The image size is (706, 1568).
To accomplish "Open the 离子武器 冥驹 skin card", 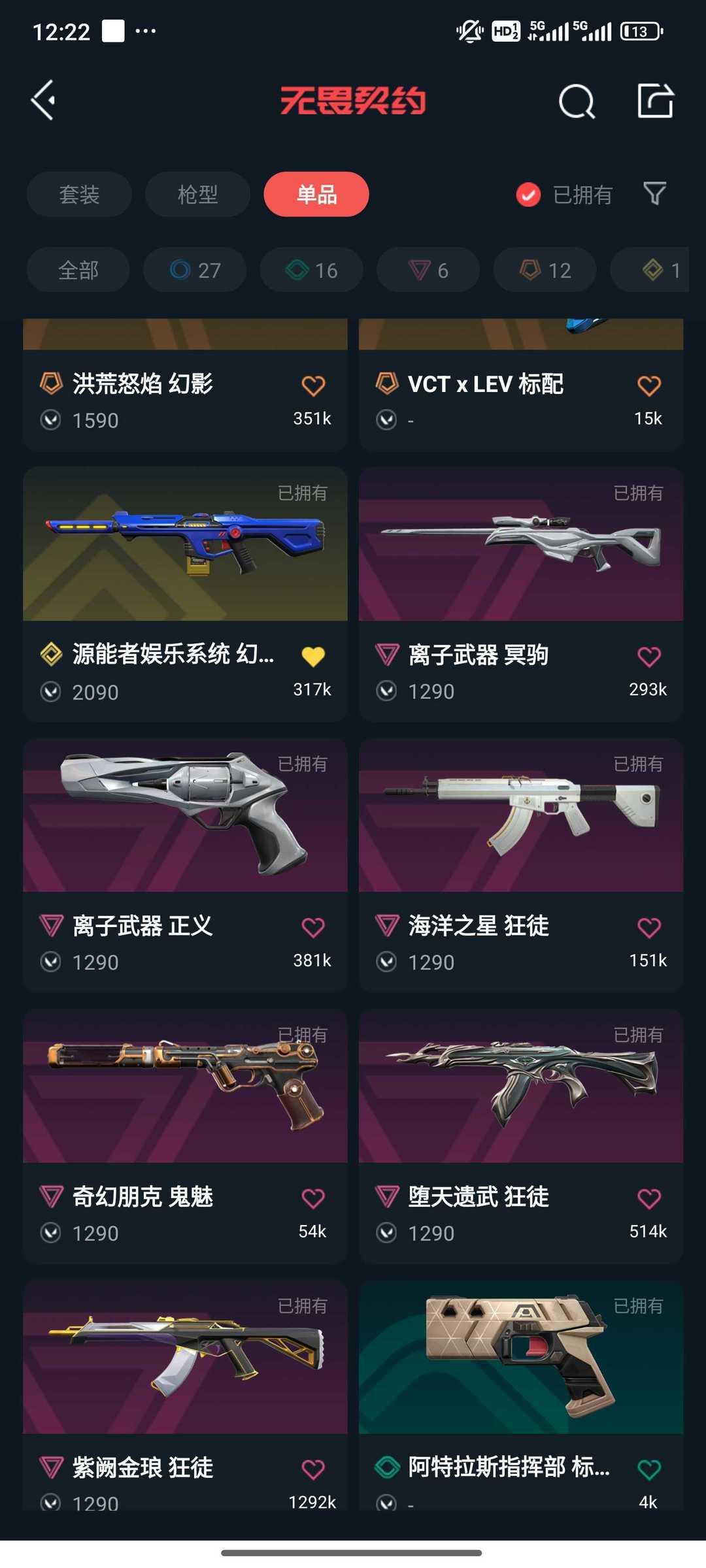I will click(521, 594).
